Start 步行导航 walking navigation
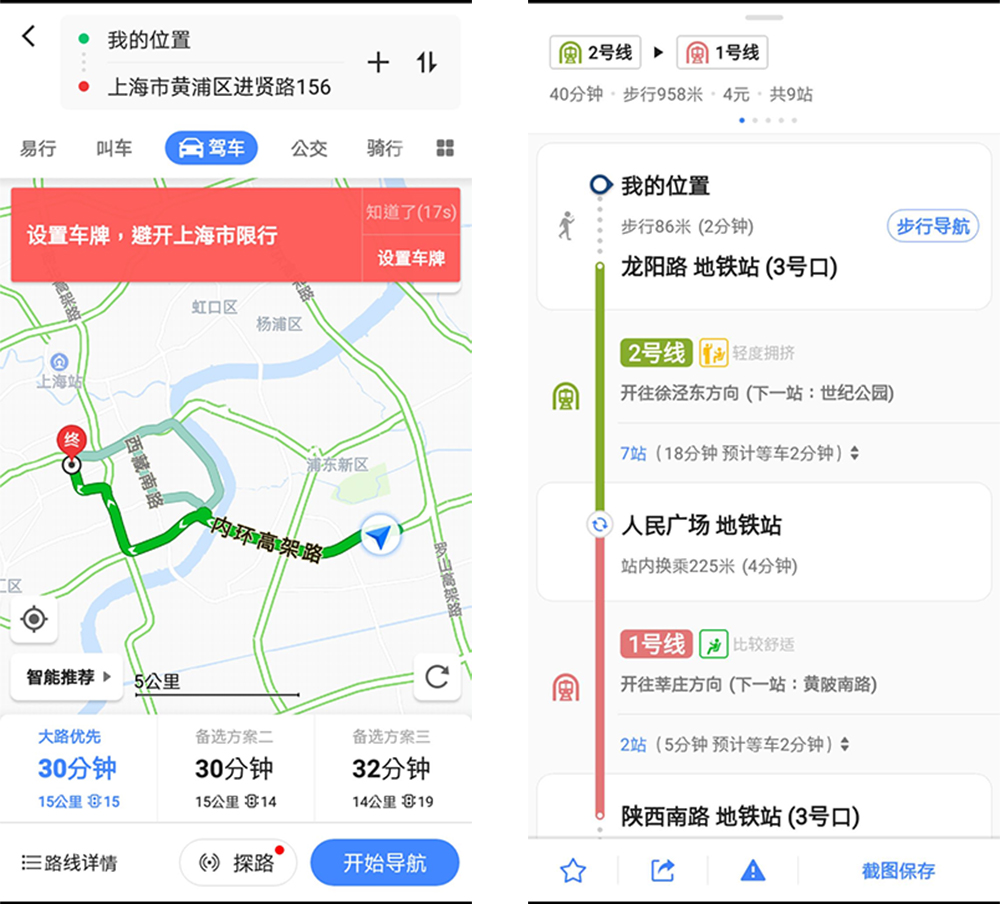Viewport: 1000px width, 904px height. (x=932, y=226)
